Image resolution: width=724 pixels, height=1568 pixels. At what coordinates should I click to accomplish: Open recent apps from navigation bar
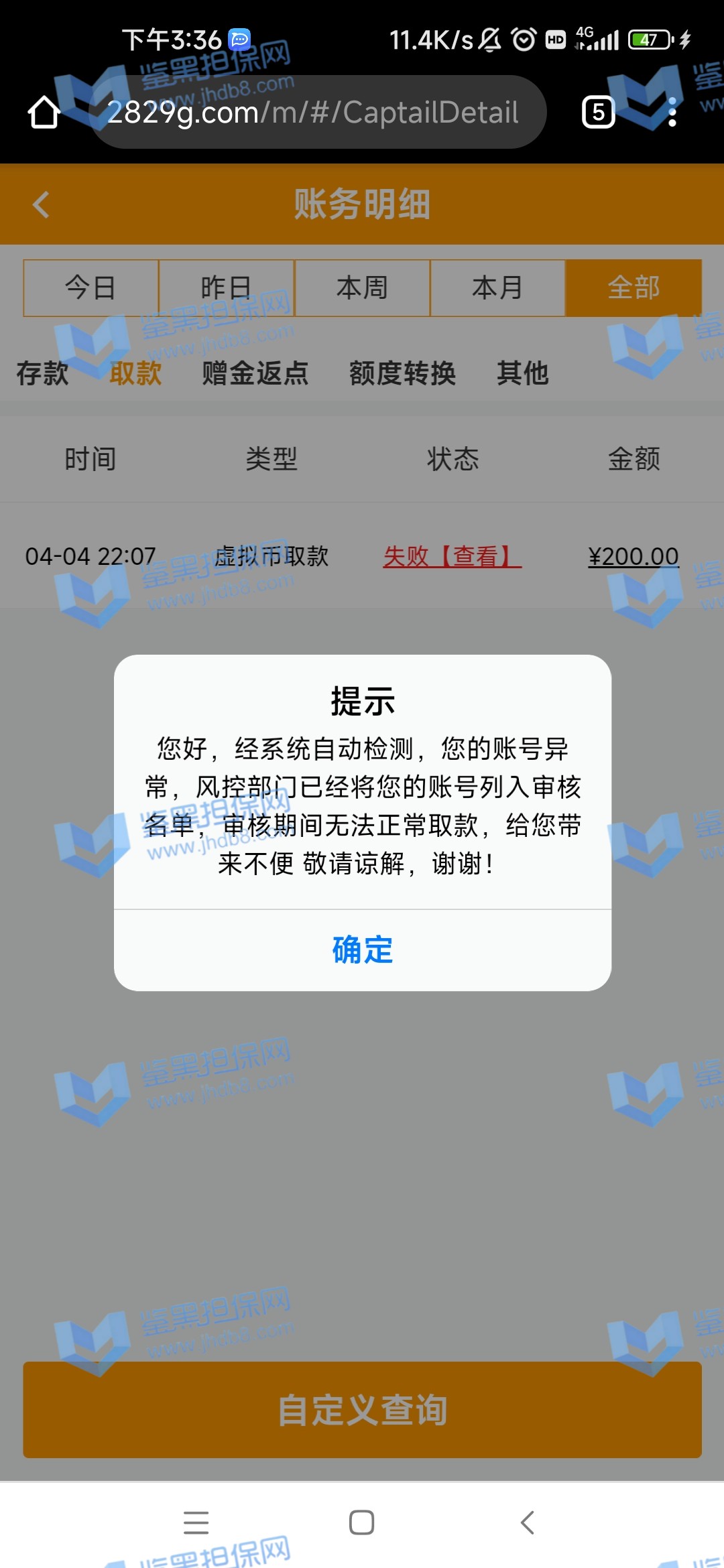(196, 1522)
